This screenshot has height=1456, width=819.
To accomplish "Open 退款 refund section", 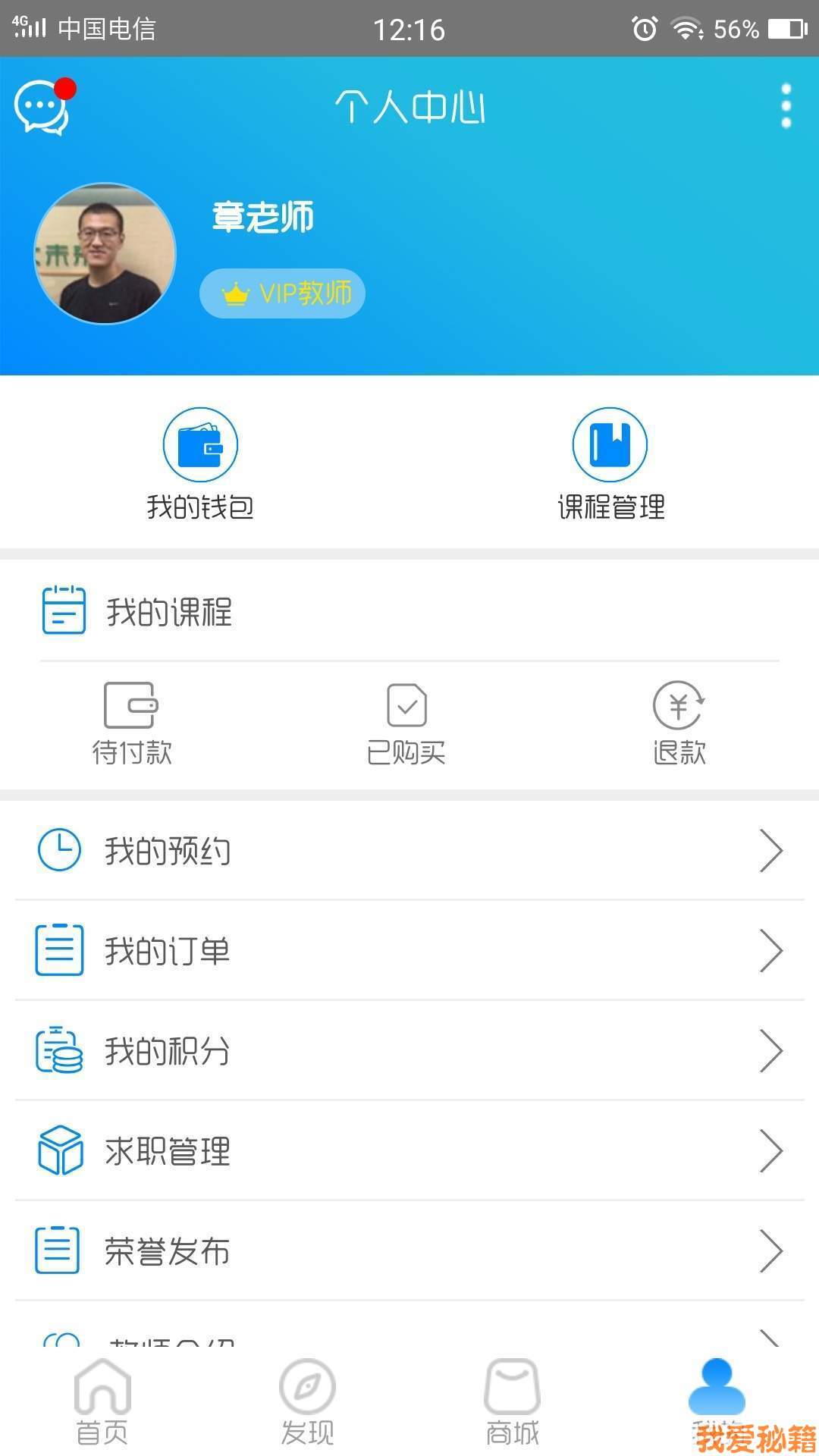I will point(679,723).
